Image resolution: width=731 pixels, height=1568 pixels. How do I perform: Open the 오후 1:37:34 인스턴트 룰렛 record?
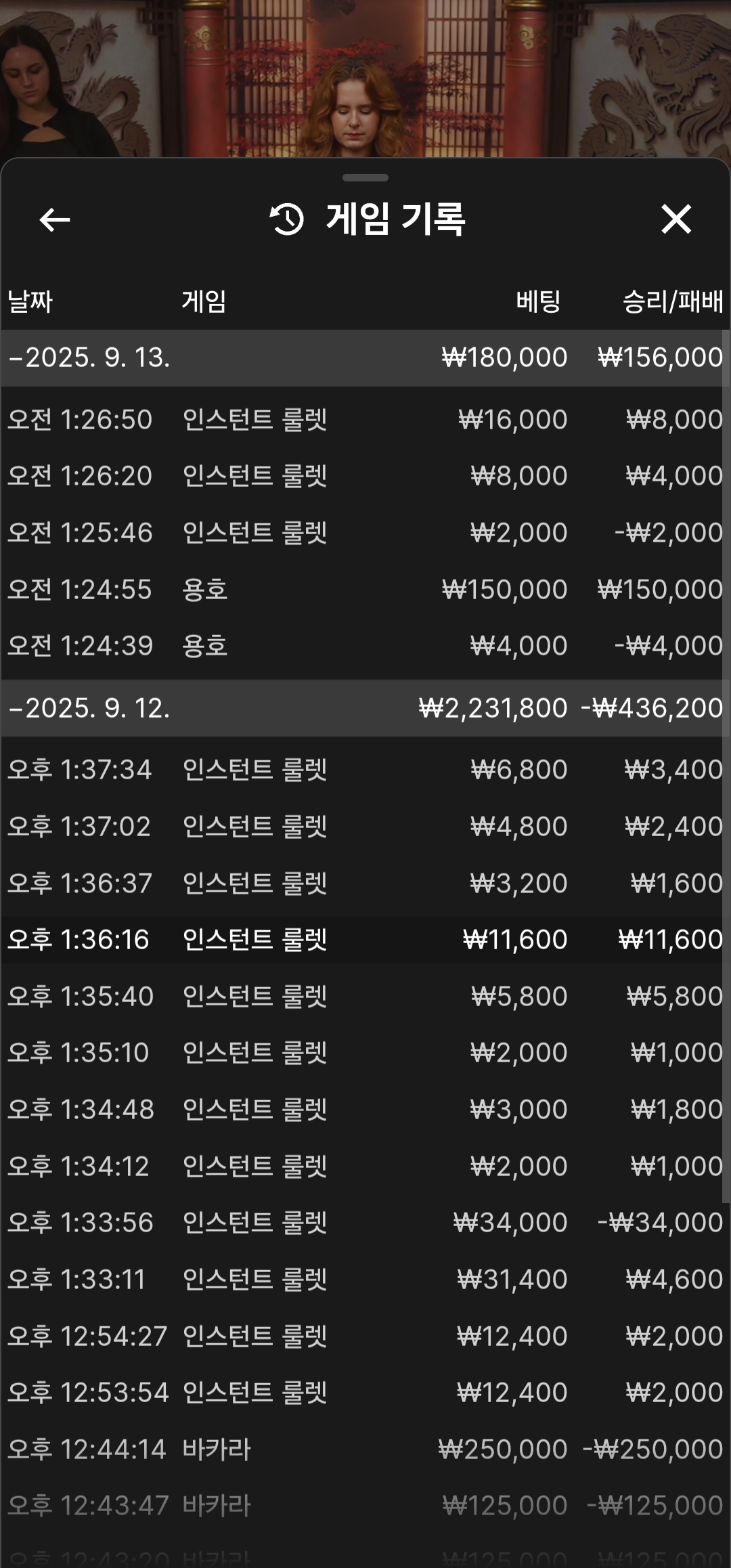tap(365, 770)
